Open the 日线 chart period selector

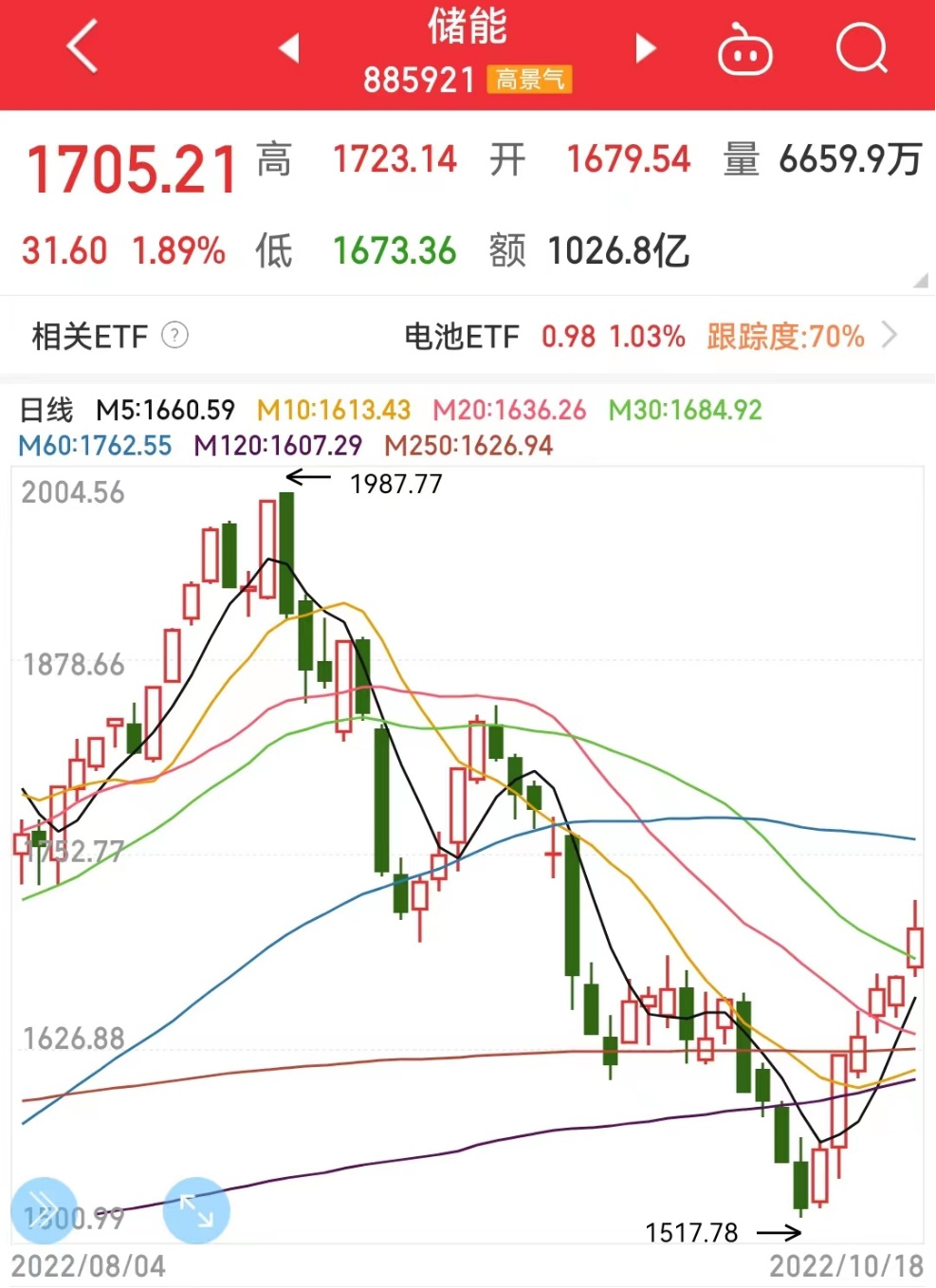pos(46,410)
